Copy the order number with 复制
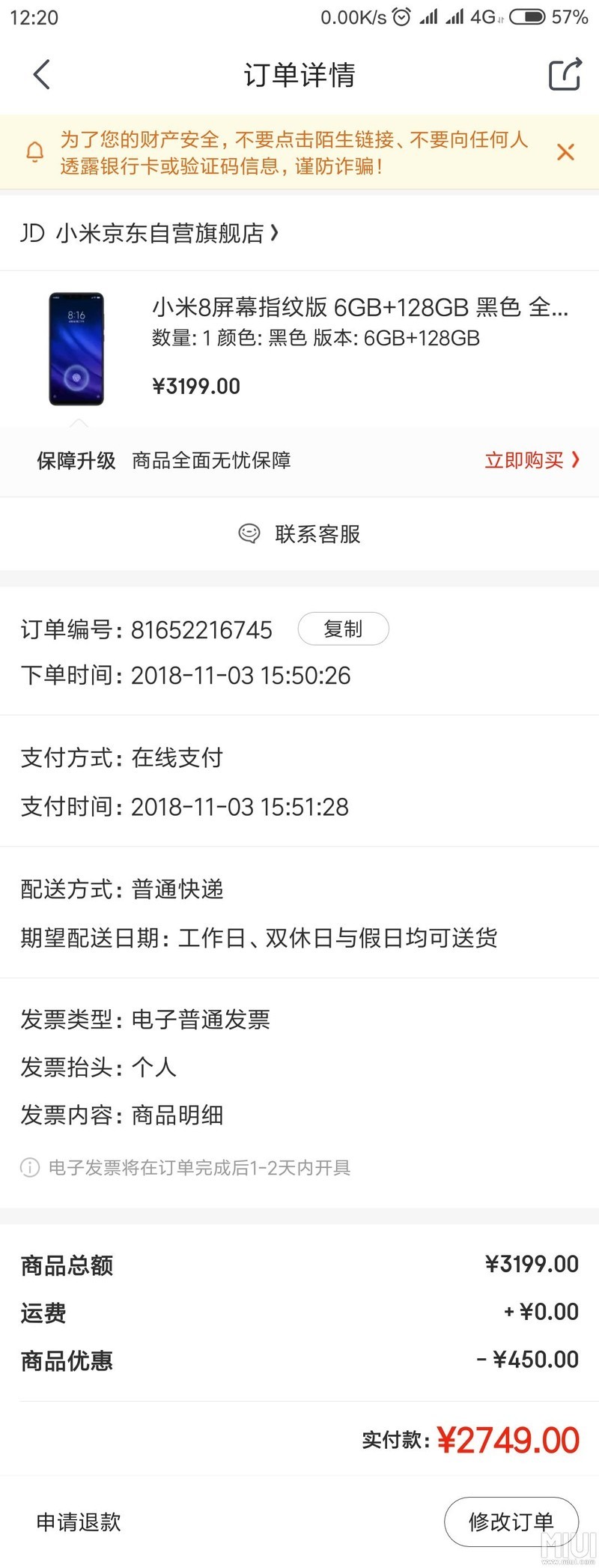 click(x=343, y=629)
